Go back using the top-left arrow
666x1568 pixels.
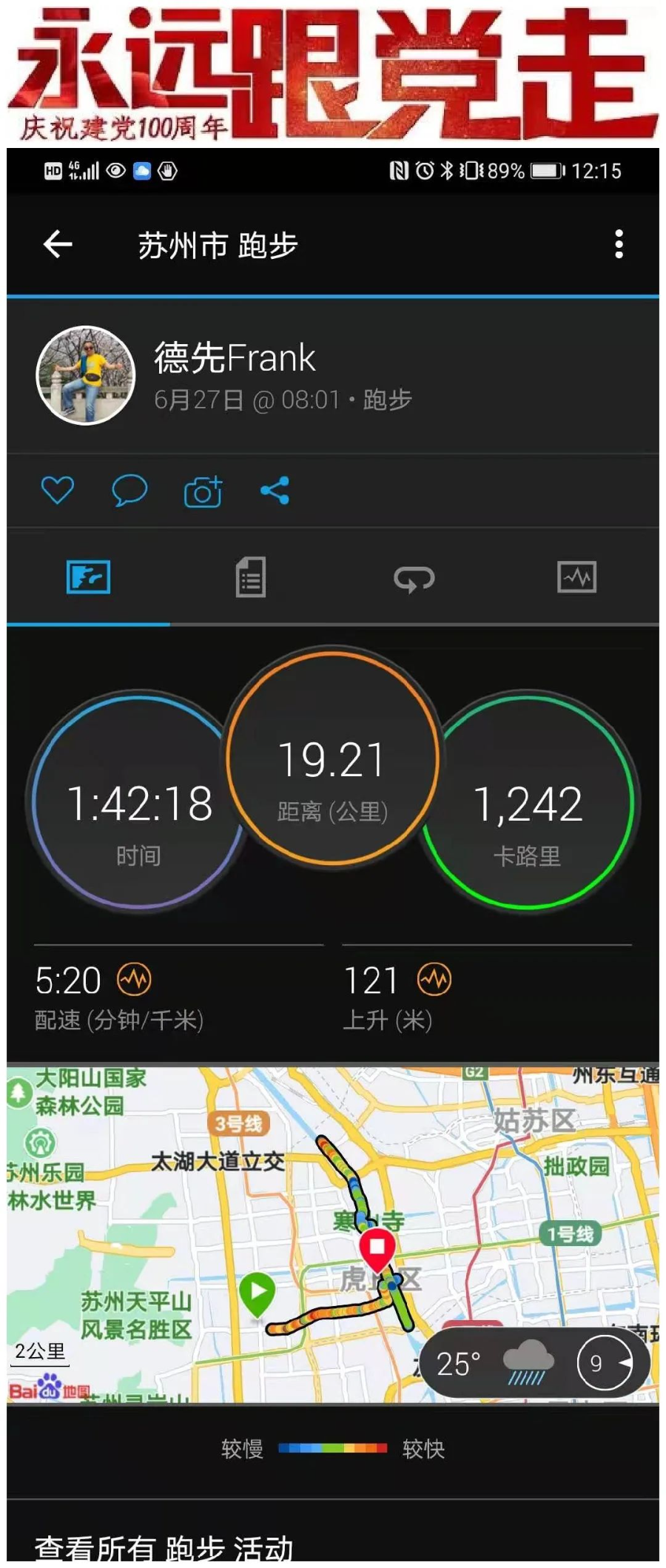coord(58,244)
